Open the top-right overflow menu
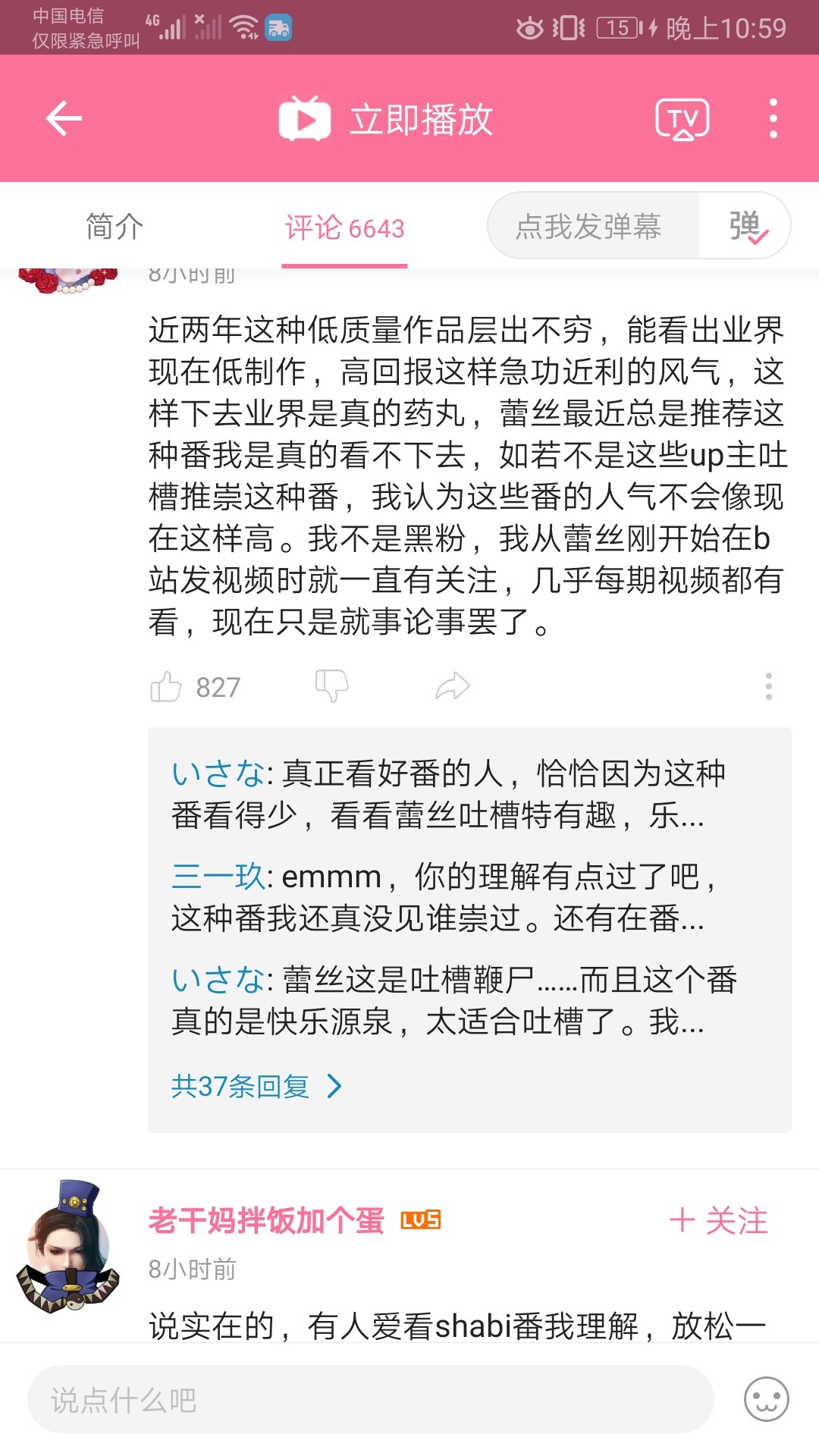 pyautogui.click(x=773, y=119)
